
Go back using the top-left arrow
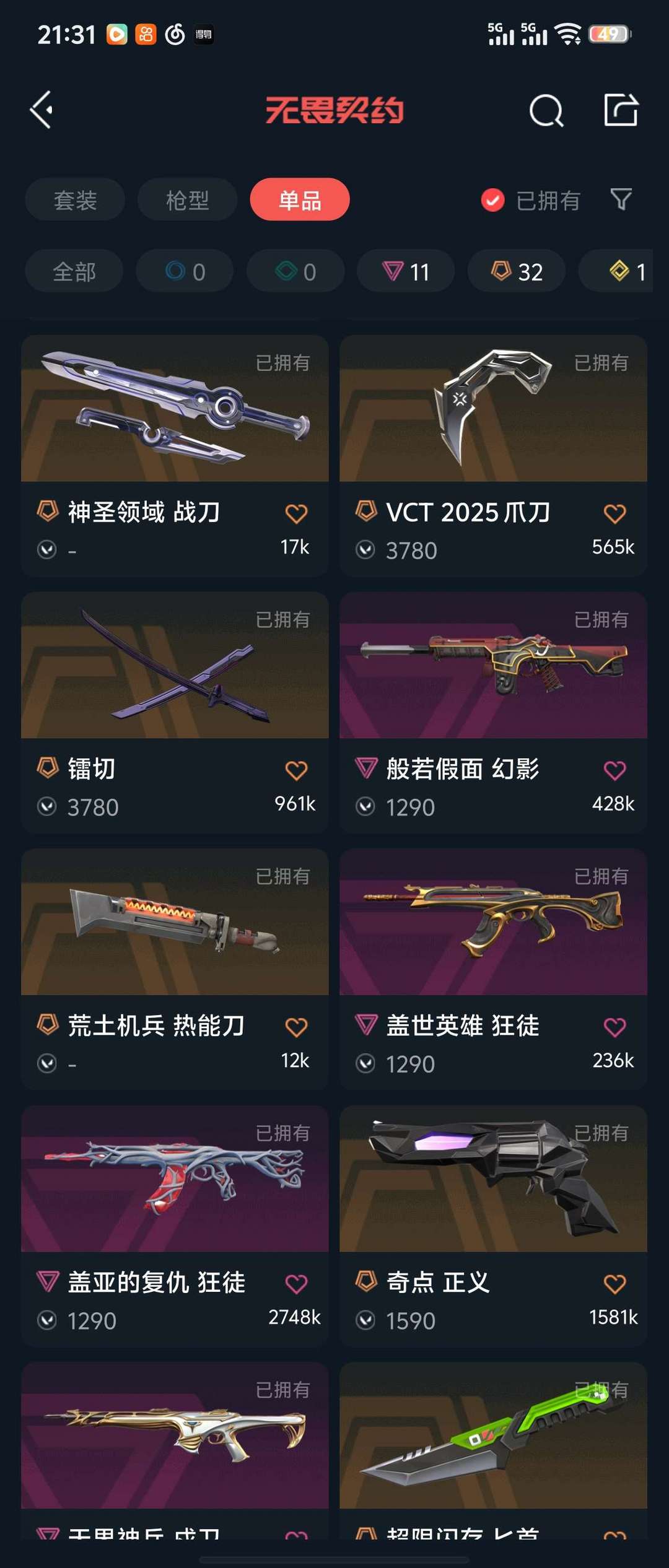[42, 110]
